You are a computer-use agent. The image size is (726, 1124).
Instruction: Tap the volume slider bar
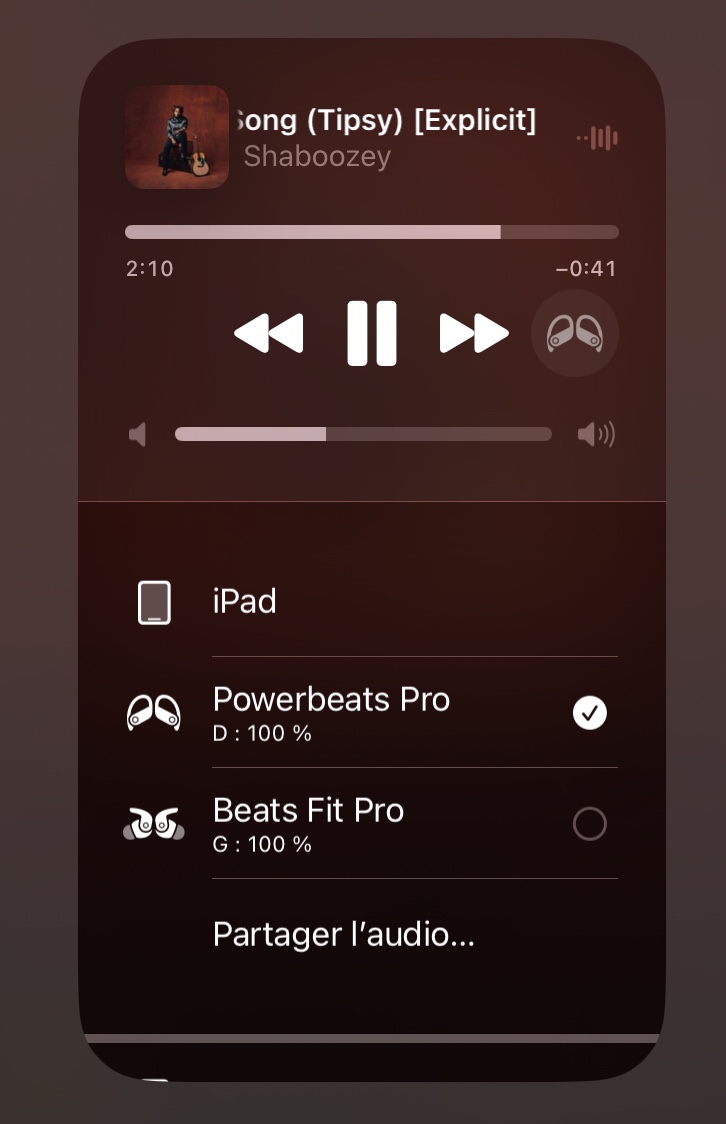click(363, 434)
